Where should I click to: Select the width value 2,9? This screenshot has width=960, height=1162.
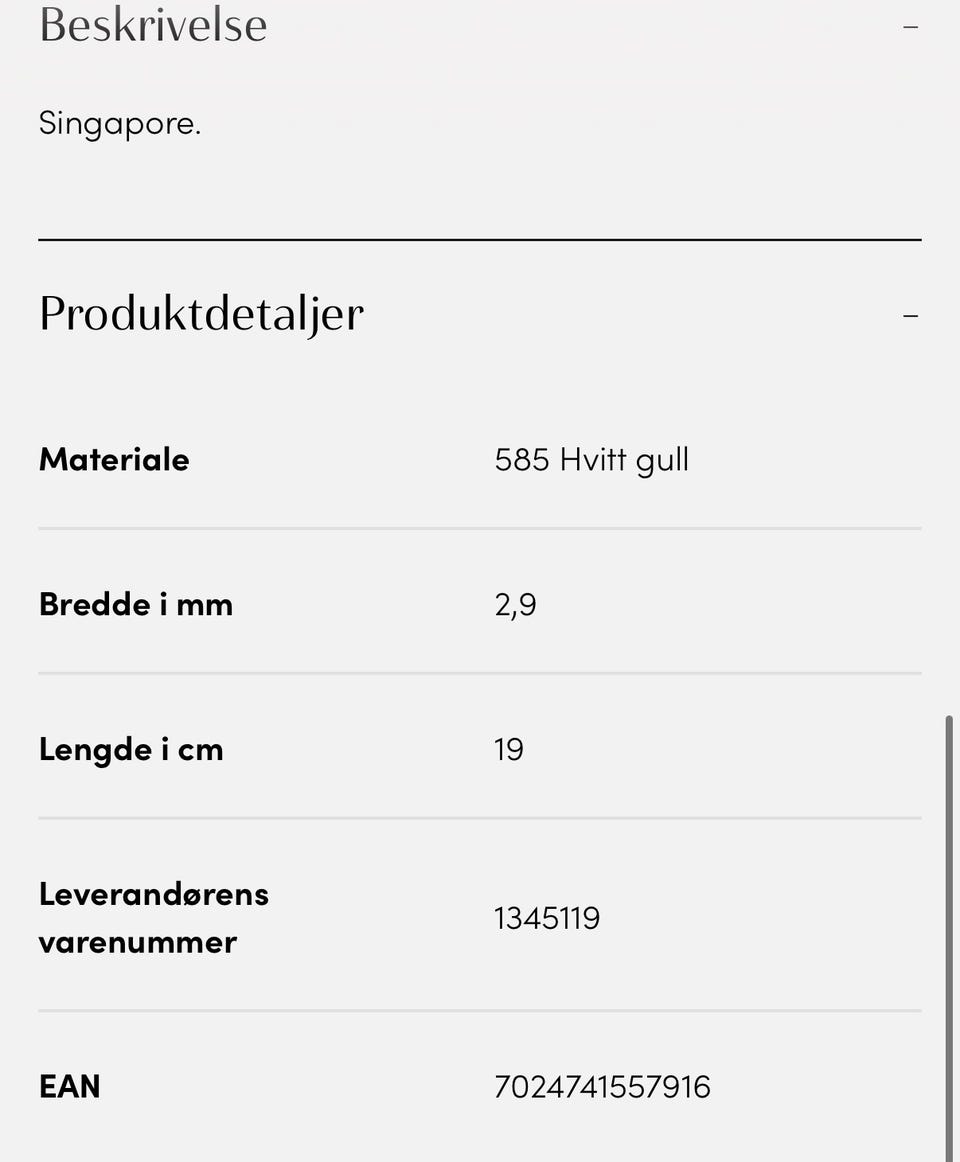click(515, 604)
